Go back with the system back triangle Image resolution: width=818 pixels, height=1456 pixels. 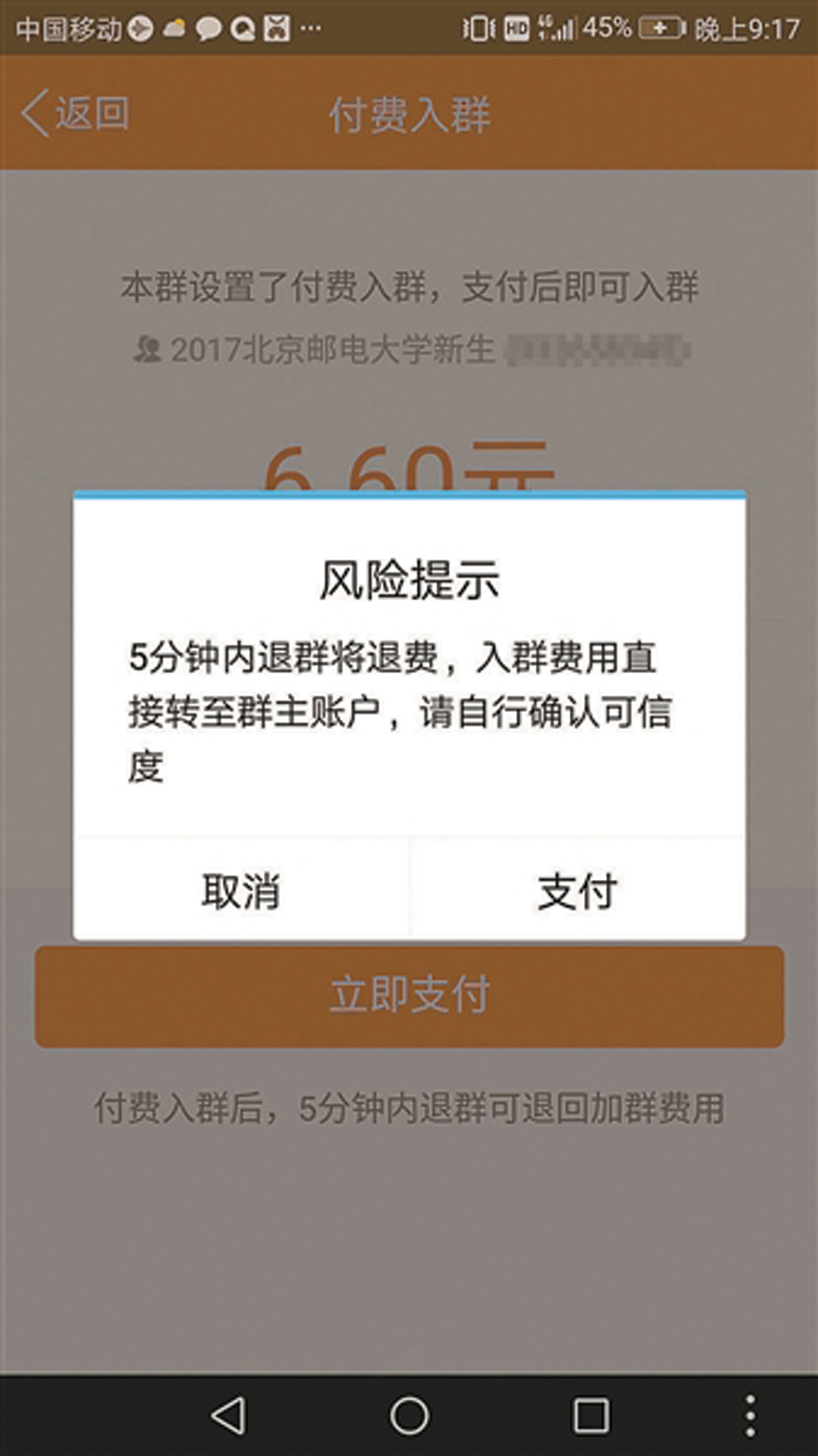[228, 1415]
